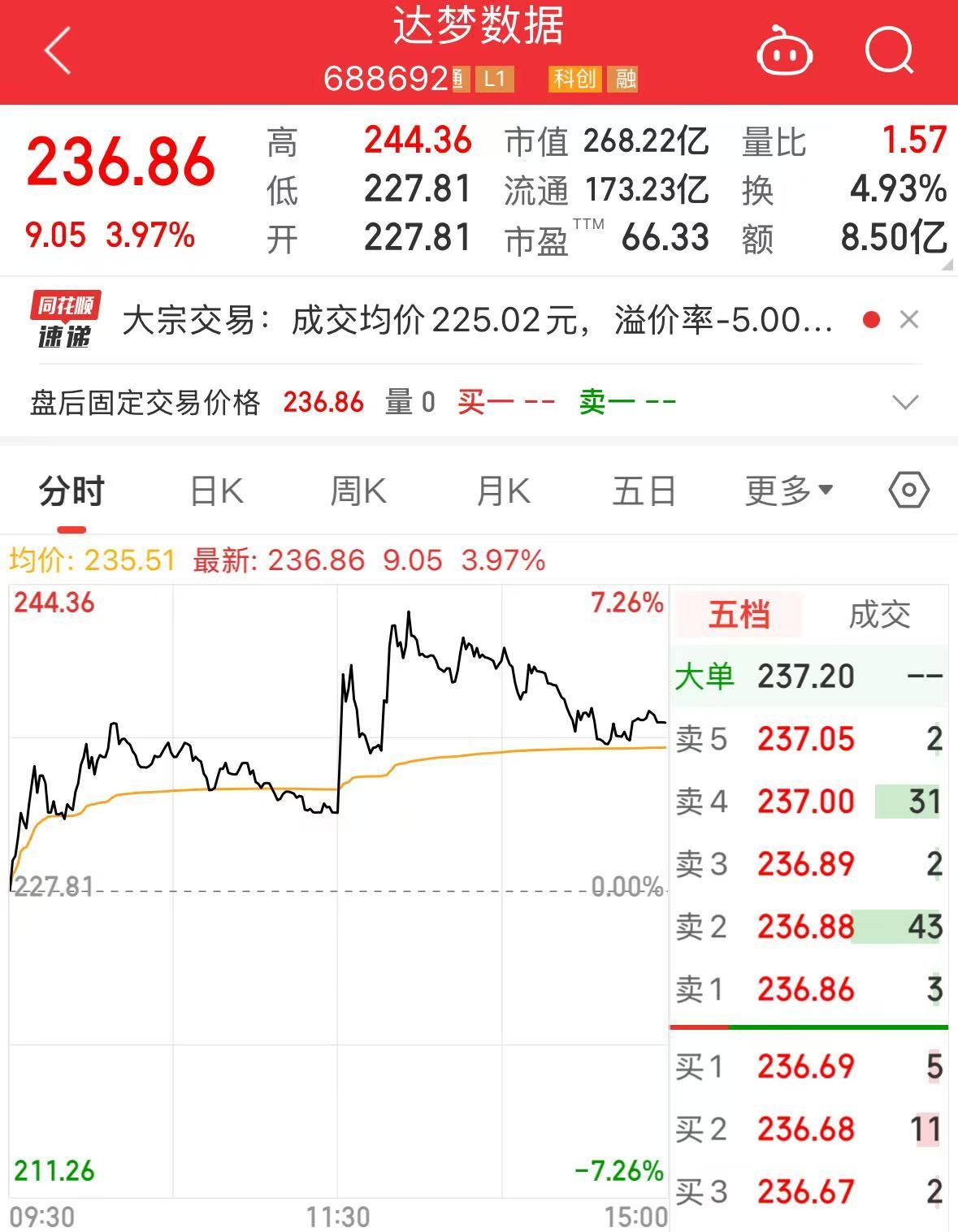Open the robot assistant icon
The height and width of the screenshot is (1232, 958).
point(785,50)
